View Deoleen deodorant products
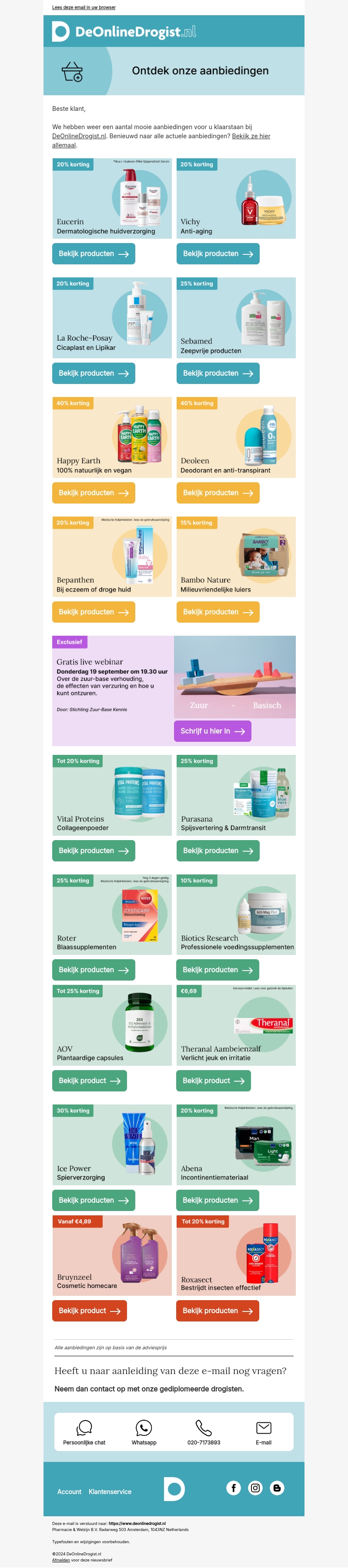The image size is (348, 1568). [217, 493]
